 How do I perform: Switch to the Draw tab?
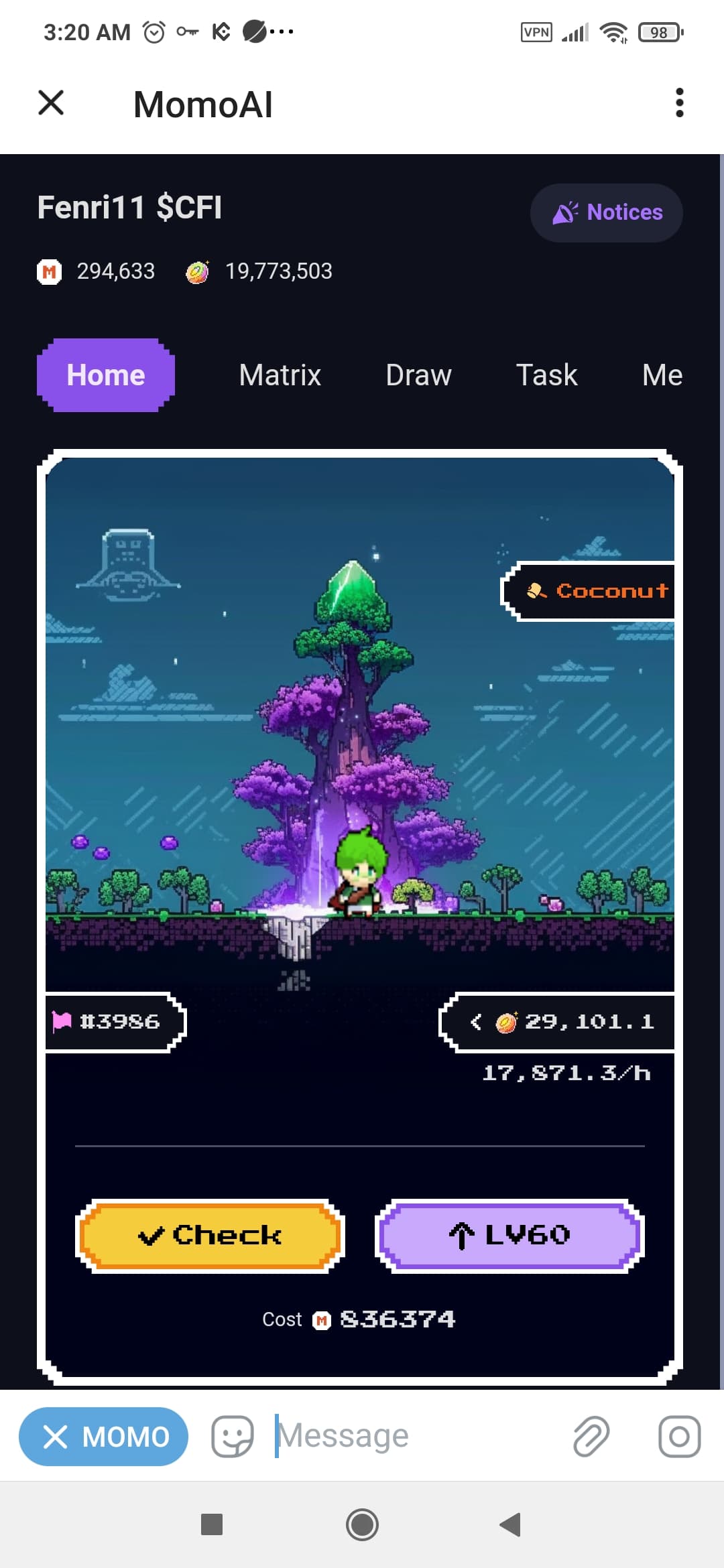coord(418,375)
